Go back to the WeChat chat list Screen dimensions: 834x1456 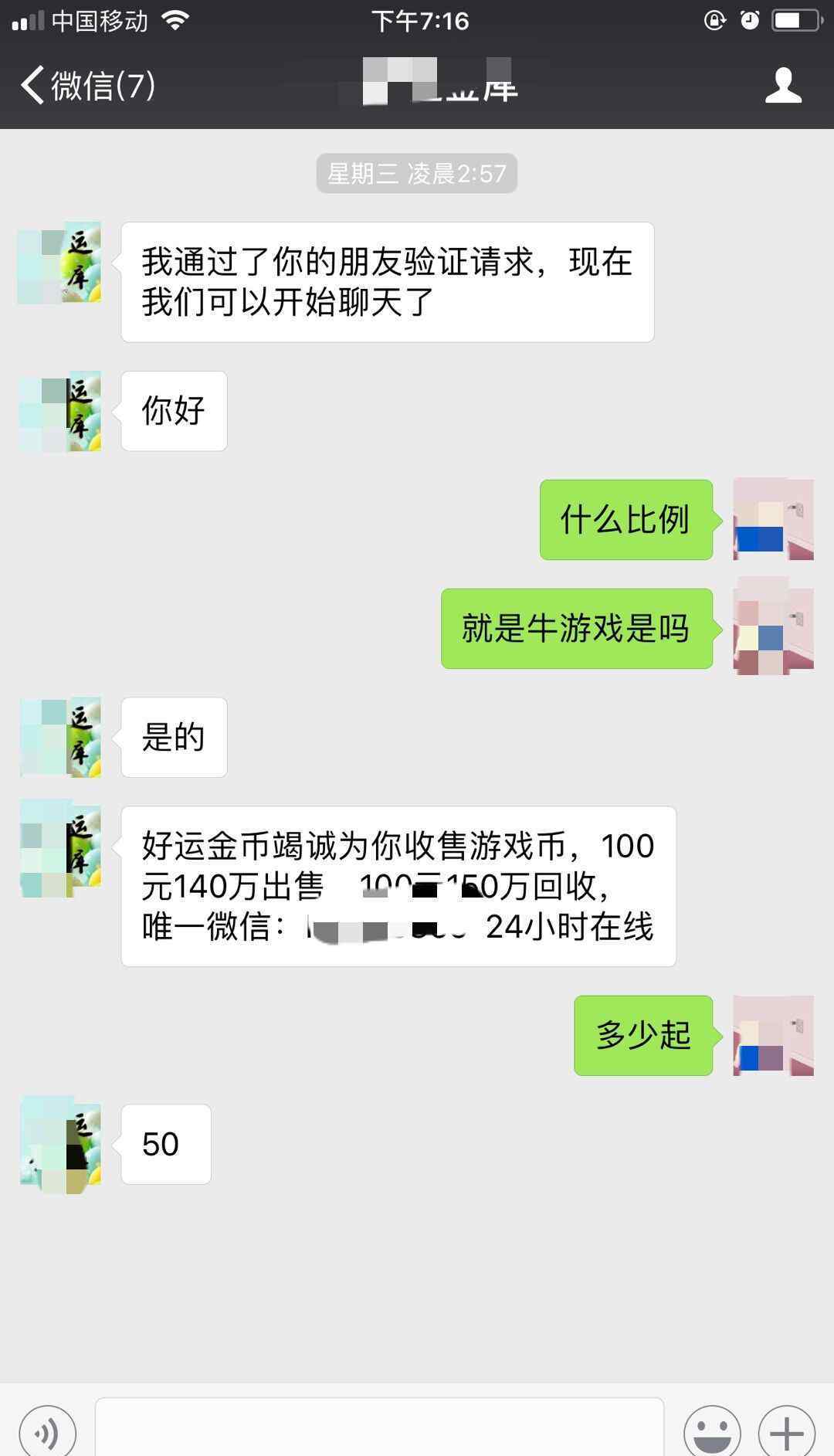coord(86,85)
